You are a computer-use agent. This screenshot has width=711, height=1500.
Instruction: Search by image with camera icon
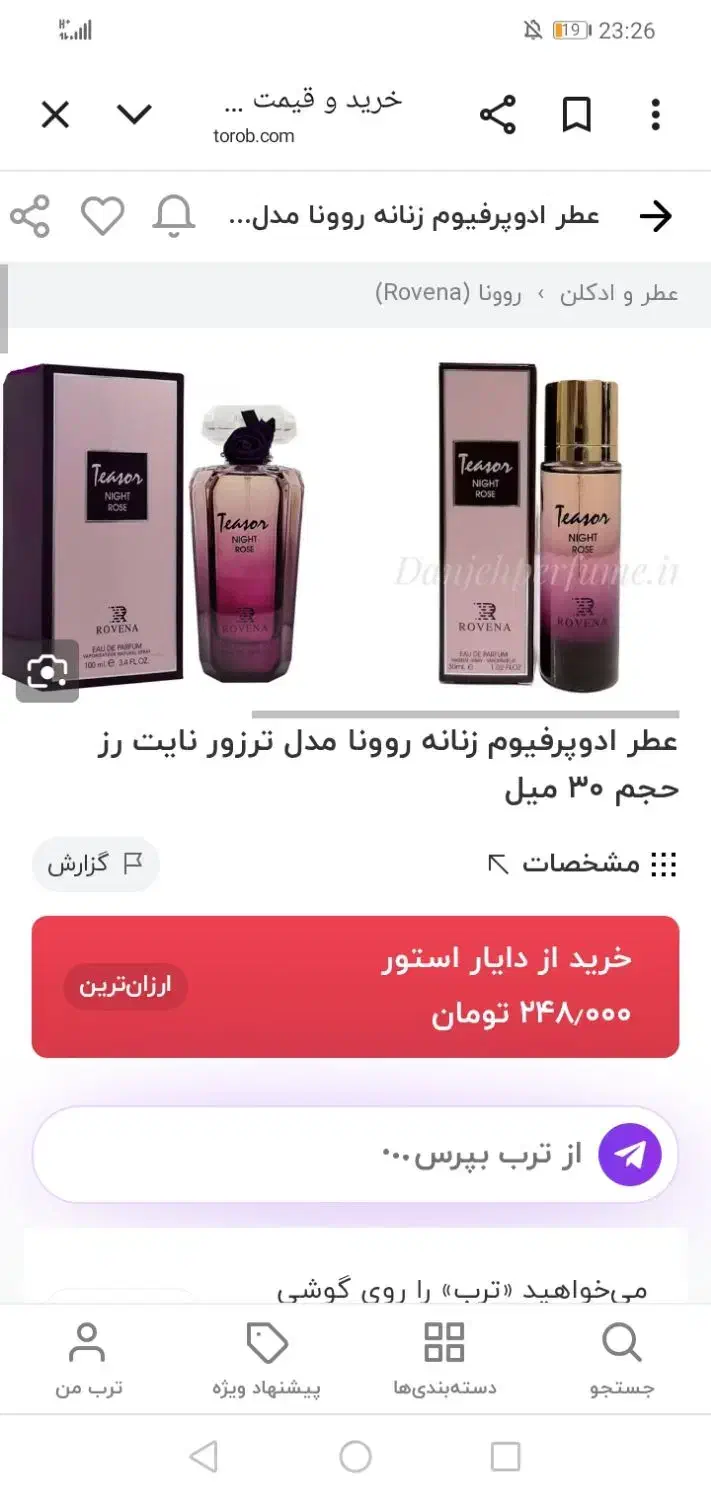tap(46, 671)
